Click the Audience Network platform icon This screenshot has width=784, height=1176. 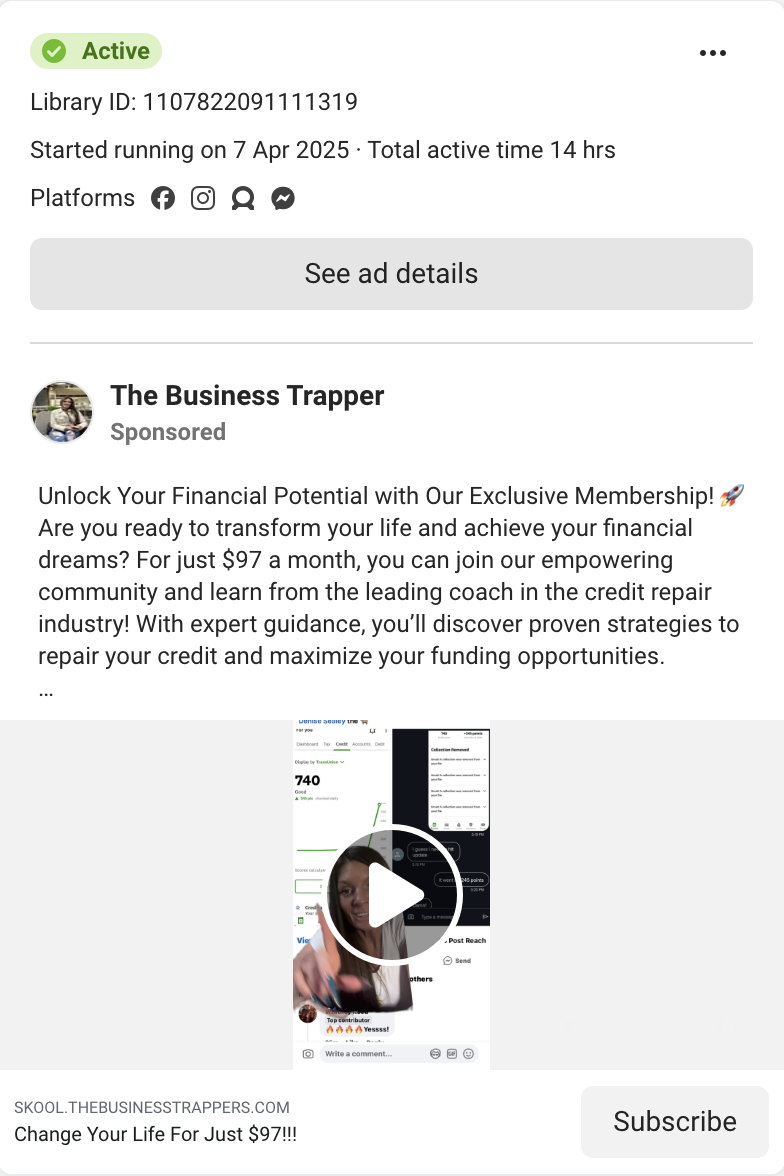pos(243,198)
